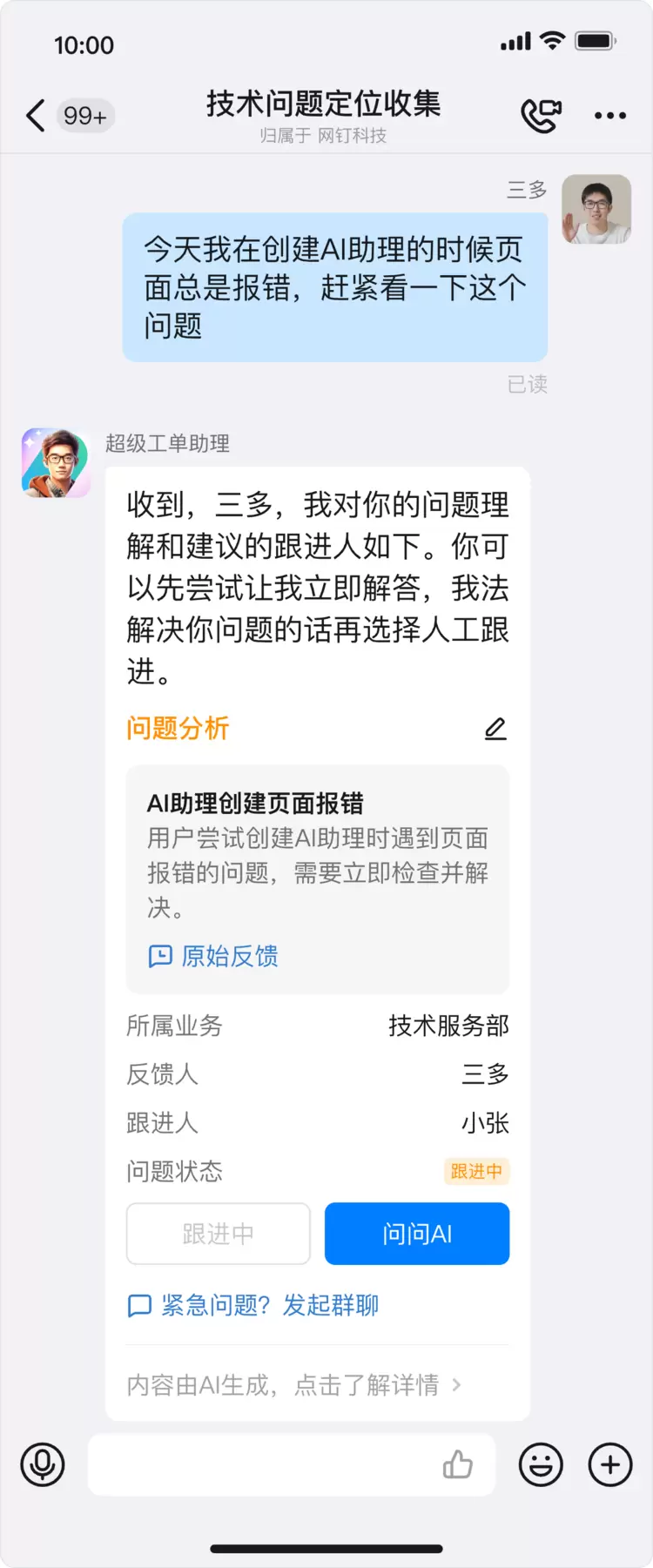Viewport: 653px width, 1568px height.
Task: Open the three-dot more options menu
Action: [609, 115]
